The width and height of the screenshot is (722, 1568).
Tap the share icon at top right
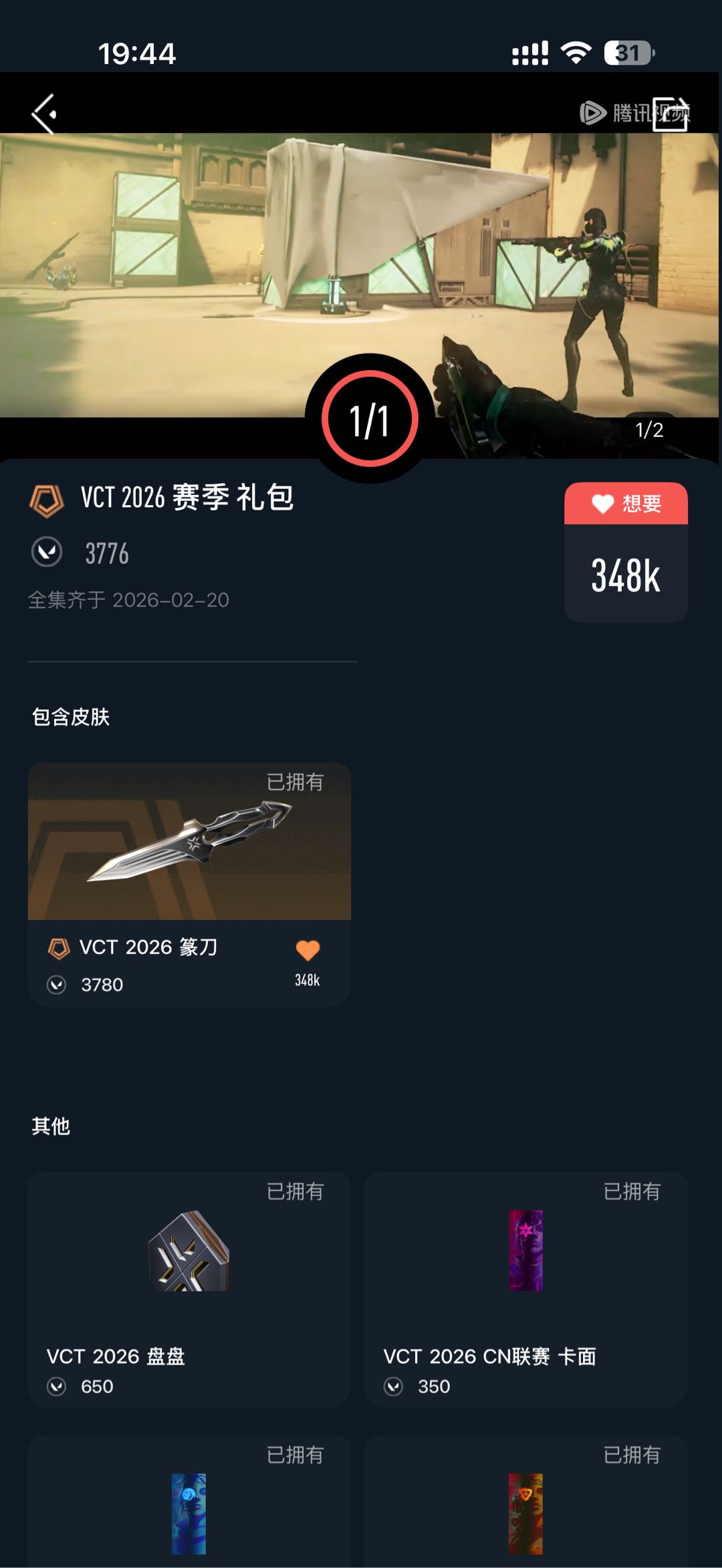pyautogui.click(x=671, y=114)
